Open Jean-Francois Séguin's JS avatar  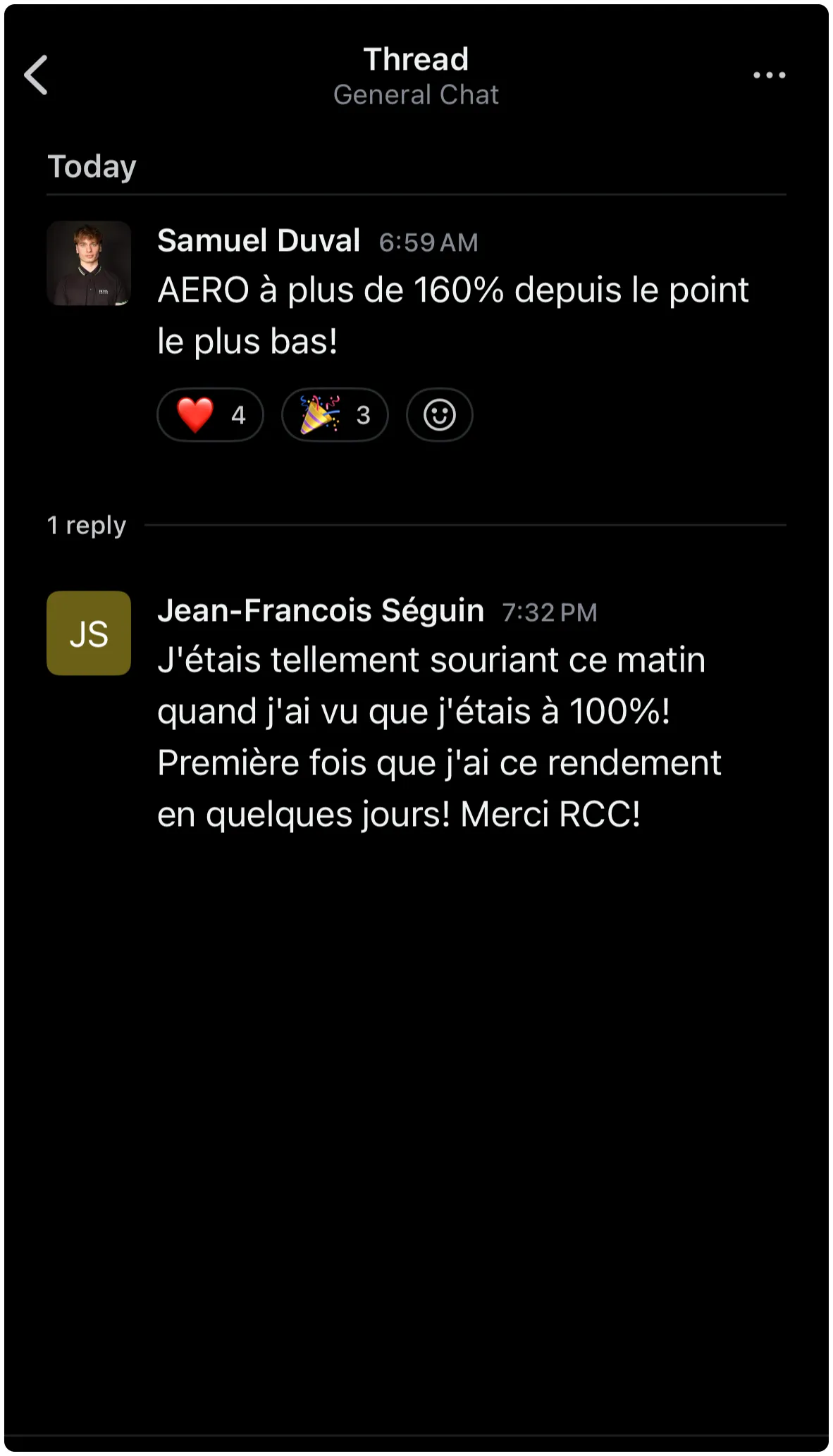[89, 633]
